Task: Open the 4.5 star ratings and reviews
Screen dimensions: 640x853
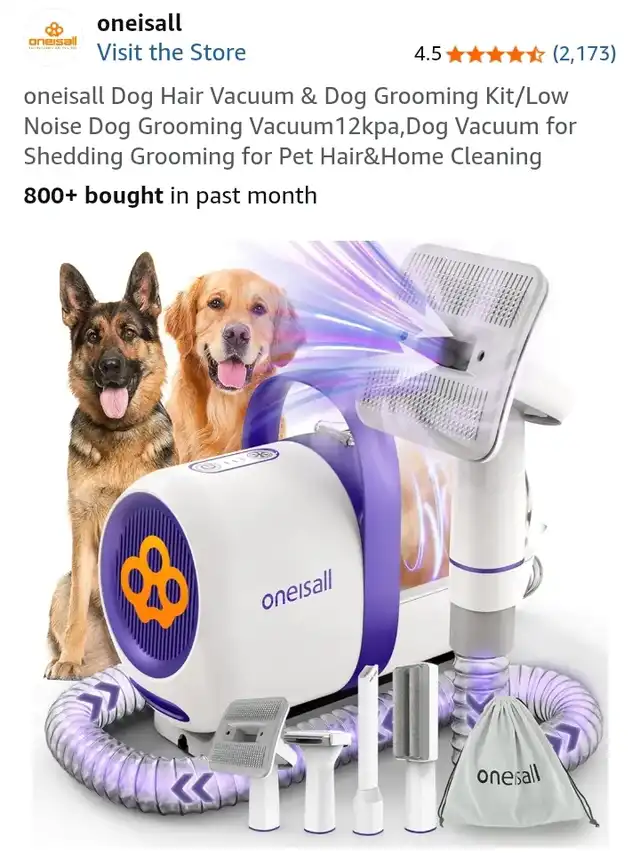Action: (x=494, y=54)
